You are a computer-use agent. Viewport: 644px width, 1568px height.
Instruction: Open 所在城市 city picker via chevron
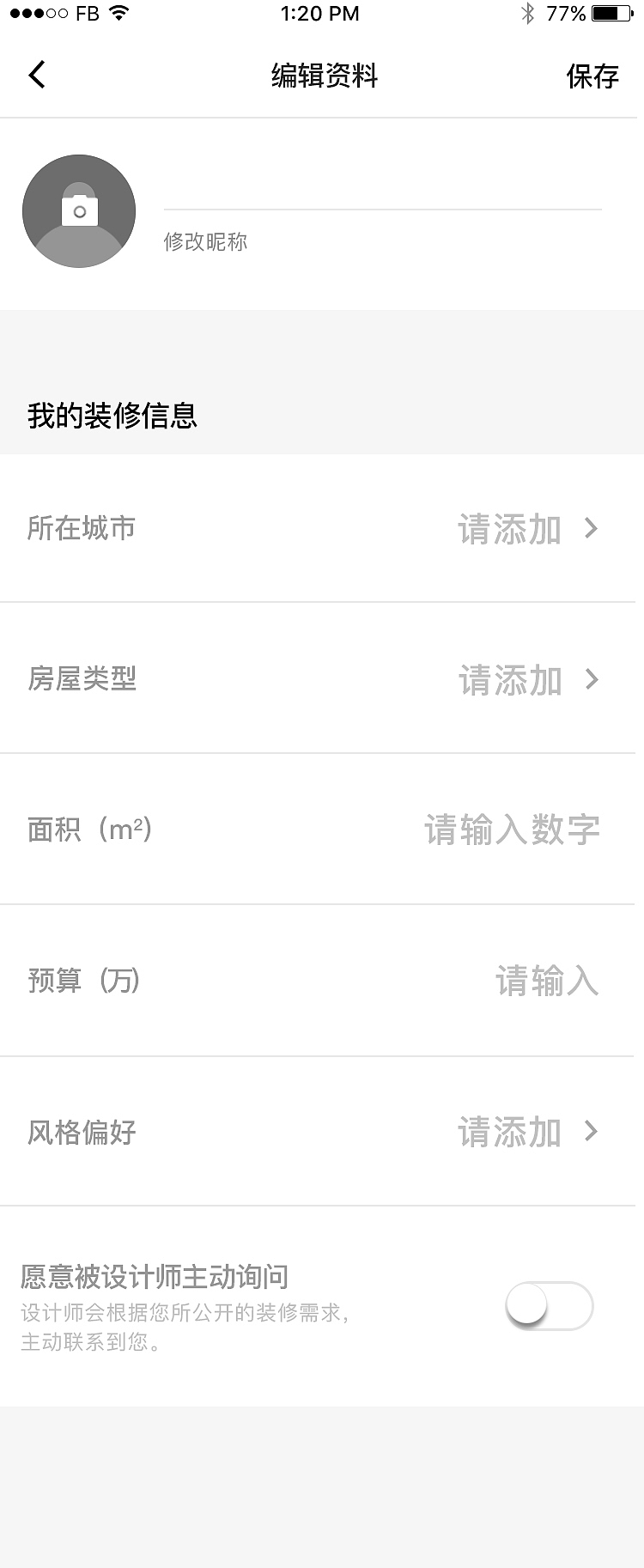pos(591,529)
